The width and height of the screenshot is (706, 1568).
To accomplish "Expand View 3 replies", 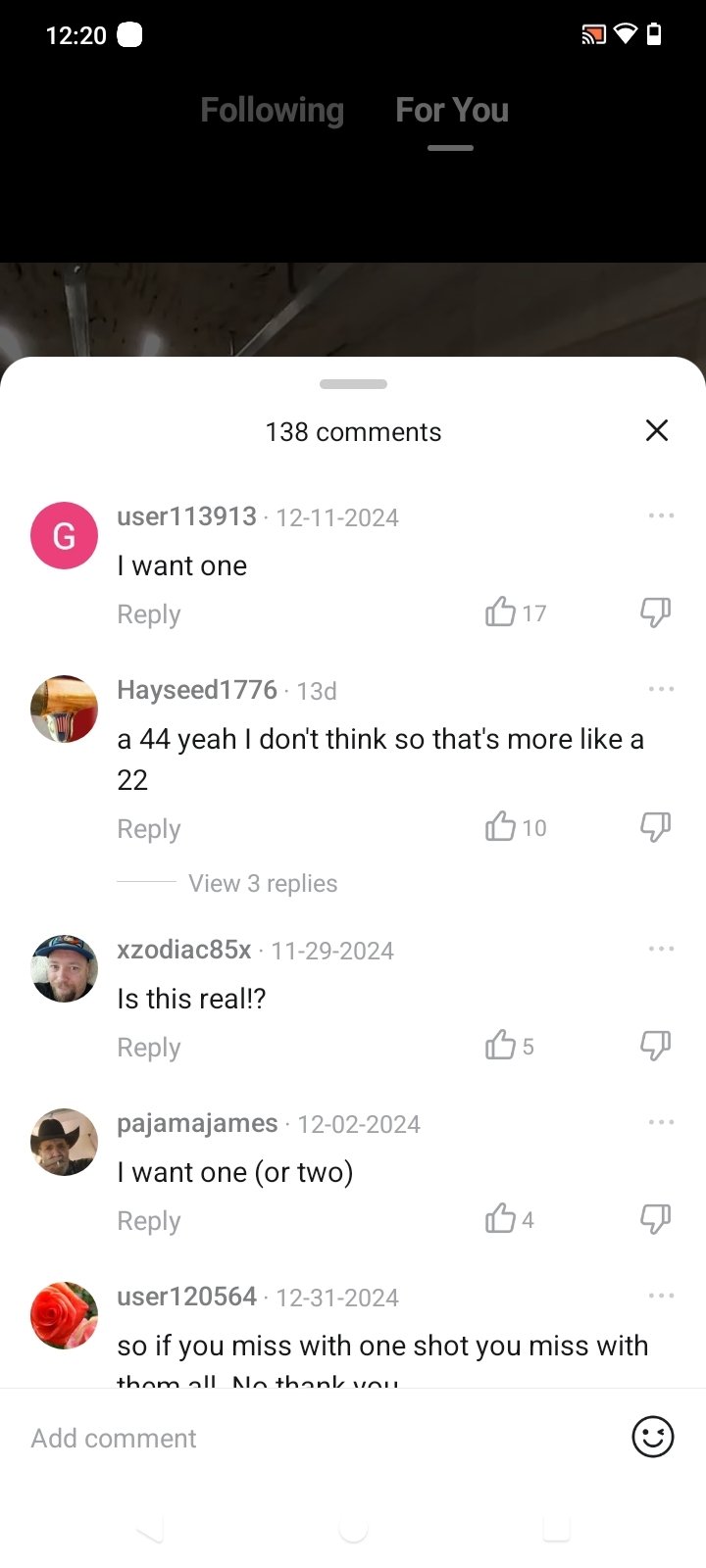I will pos(262,883).
